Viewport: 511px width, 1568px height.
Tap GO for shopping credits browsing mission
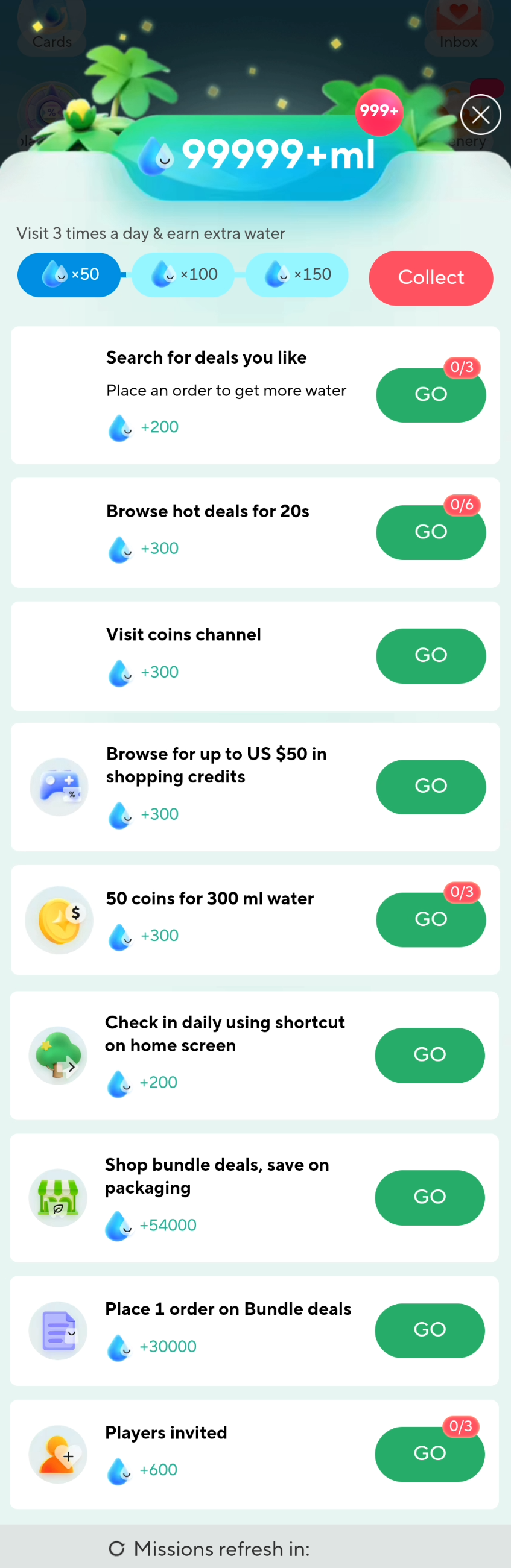pyautogui.click(x=431, y=787)
